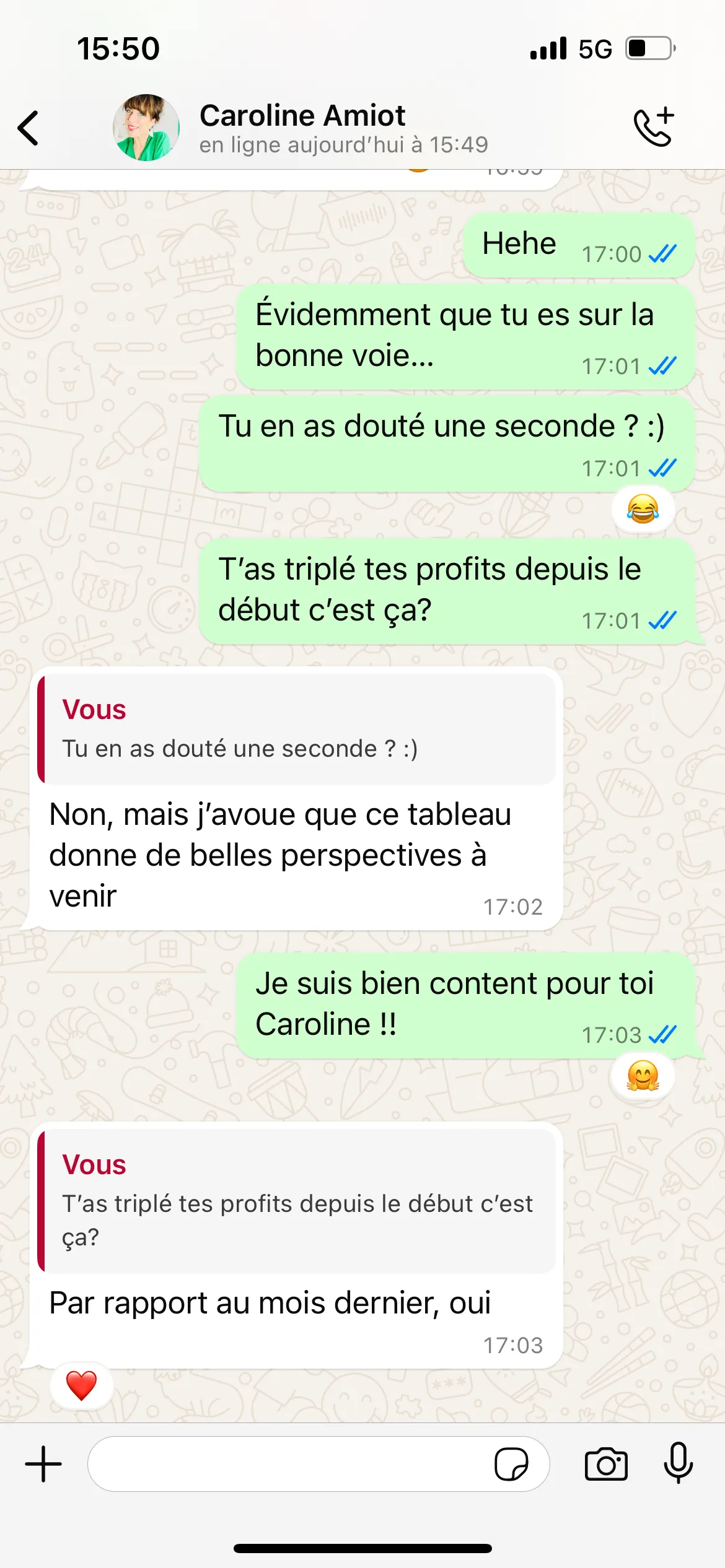Viewport: 725px width, 1568px height.
Task: Open Caroline Amiot's profile picture
Action: [146, 128]
